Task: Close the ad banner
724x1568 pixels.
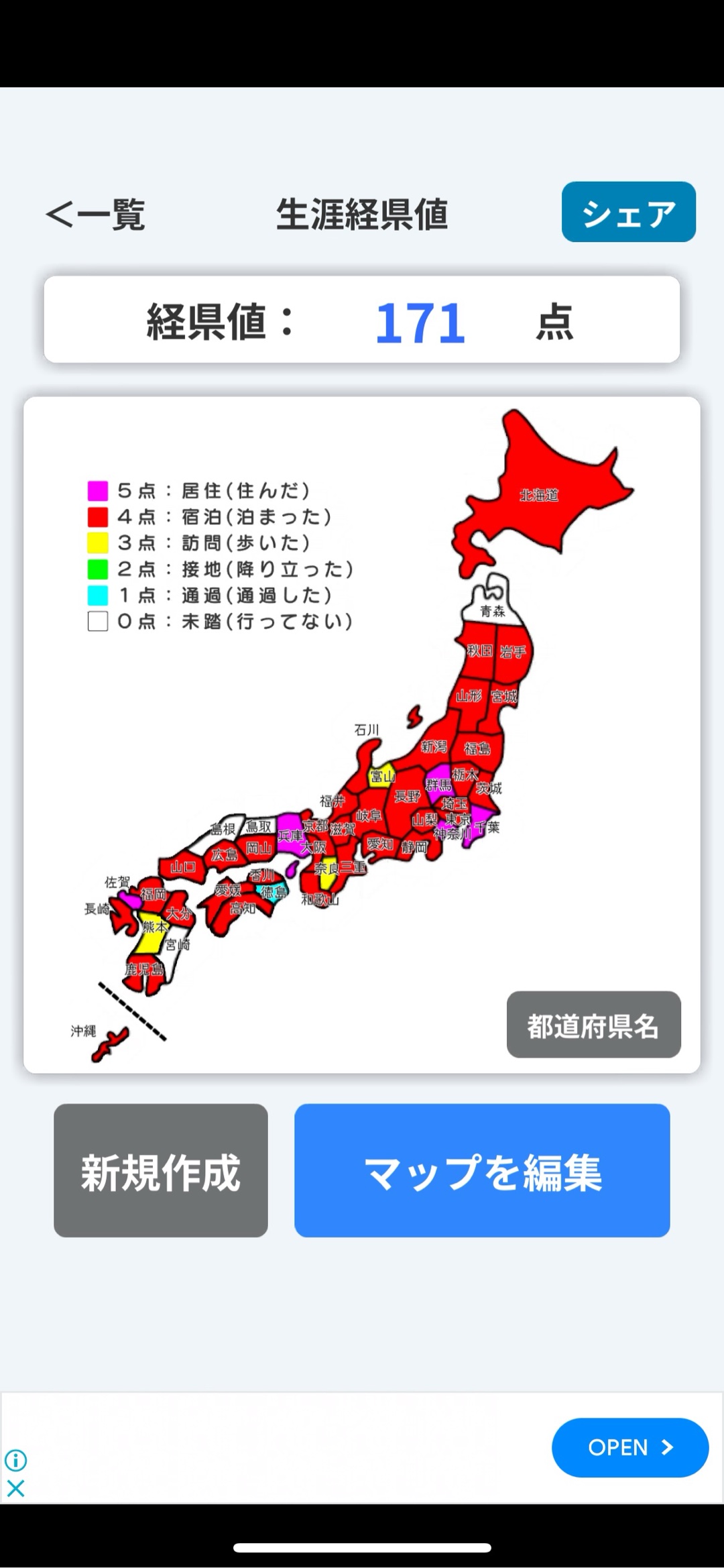Action: click(15, 1489)
